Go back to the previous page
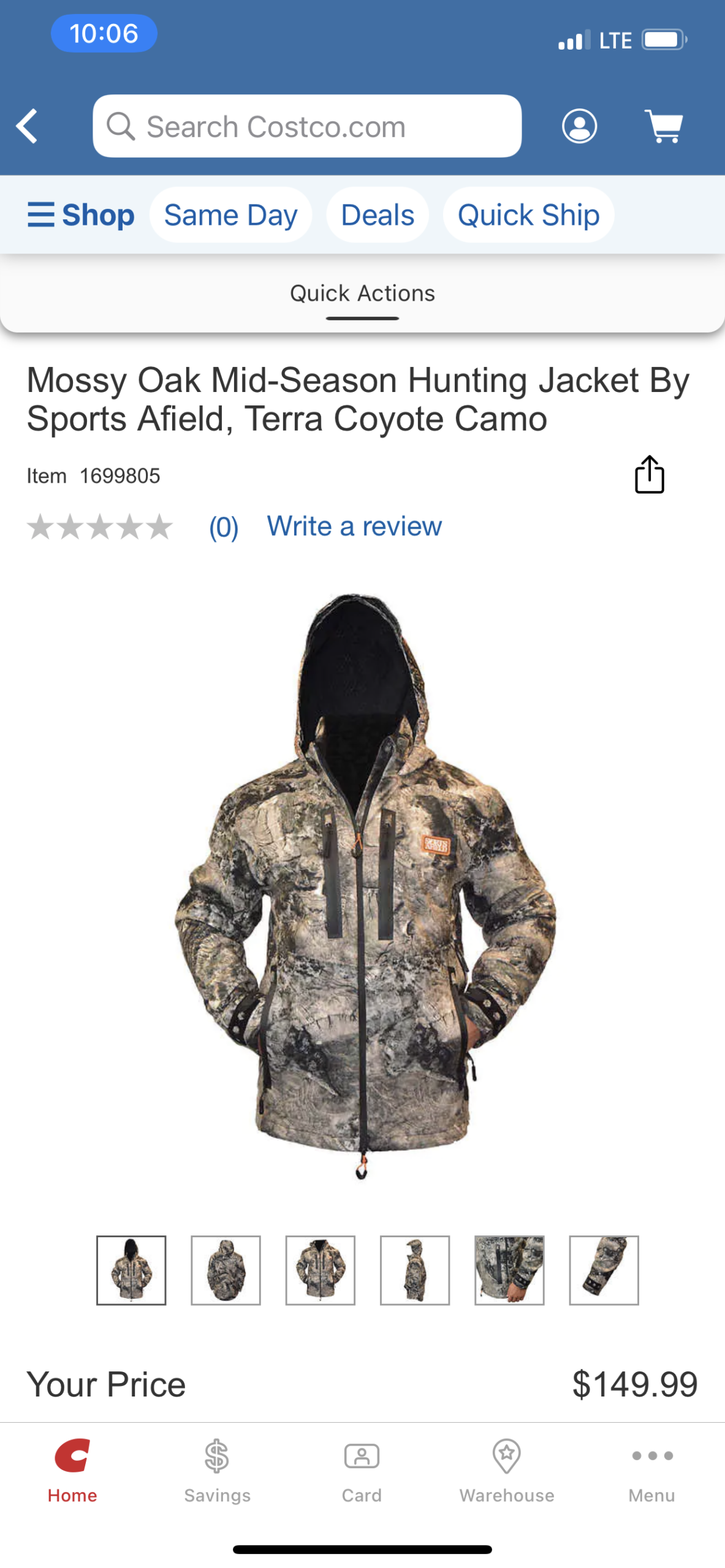 tap(27, 126)
